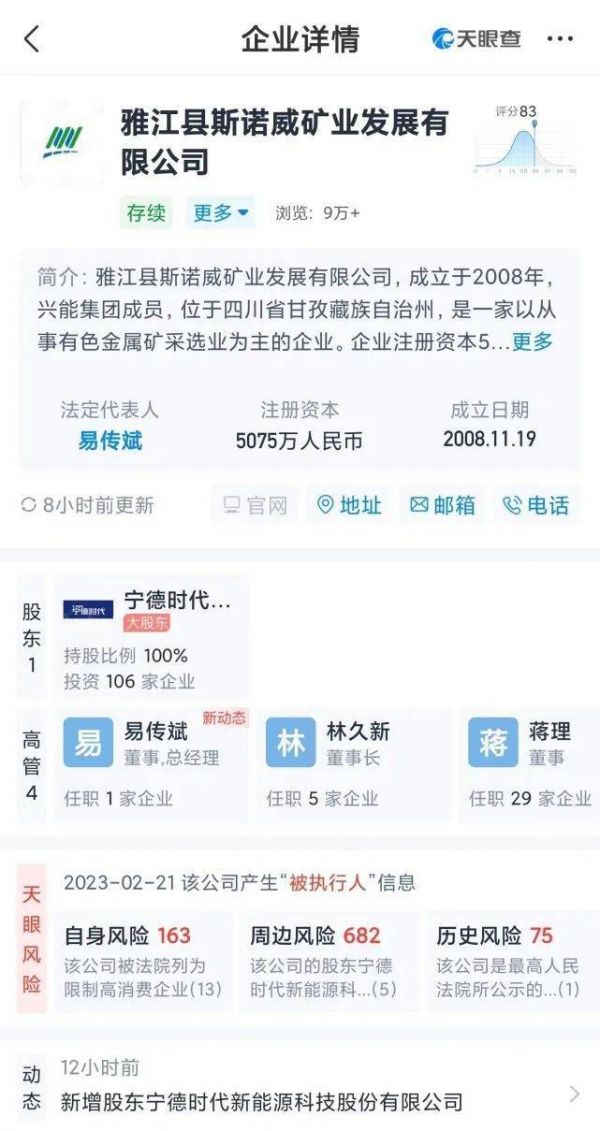View the company 地址 address
Image resolution: width=600 pixels, height=1131 pixels.
coord(349,506)
